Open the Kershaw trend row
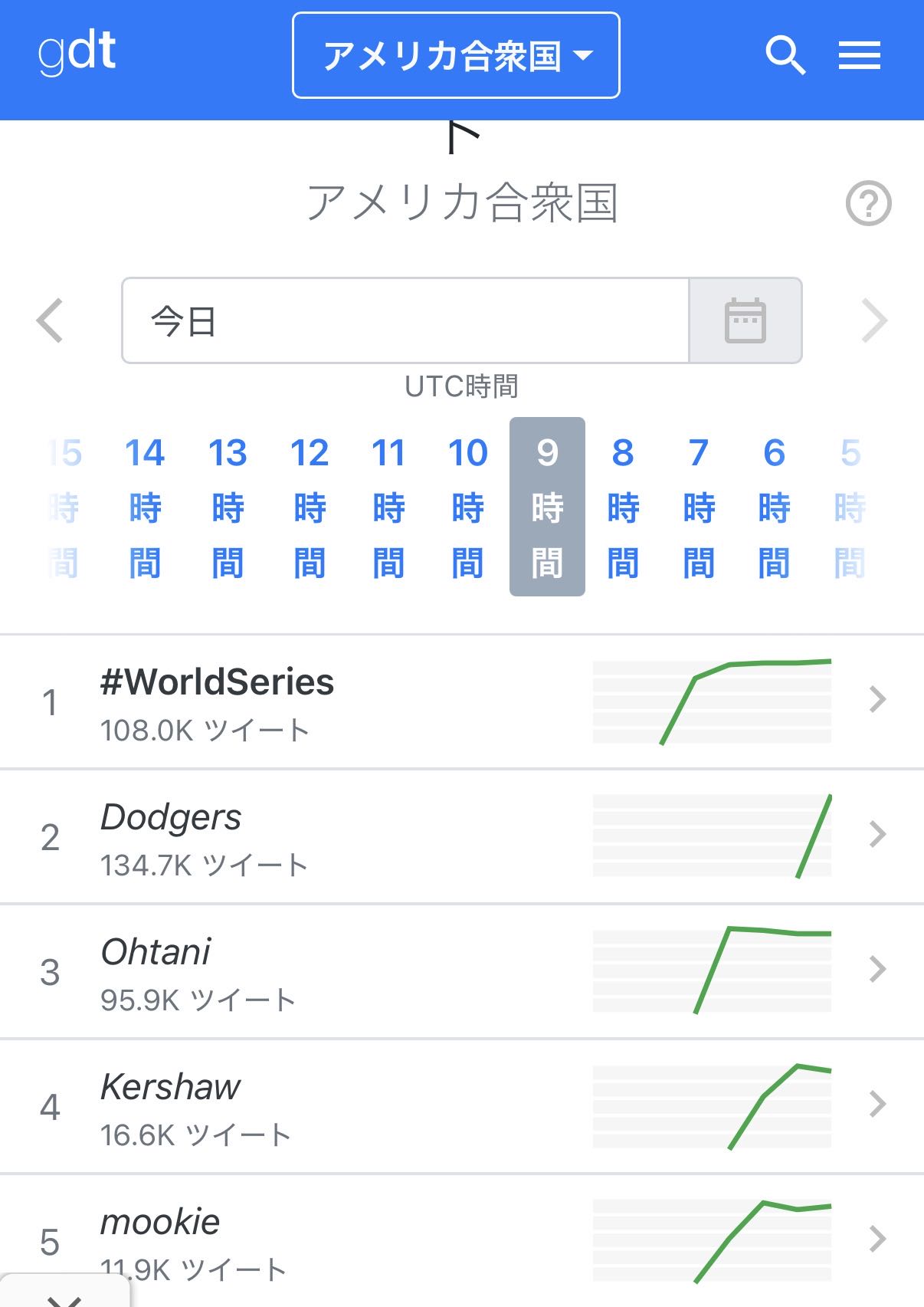 tap(460, 1106)
